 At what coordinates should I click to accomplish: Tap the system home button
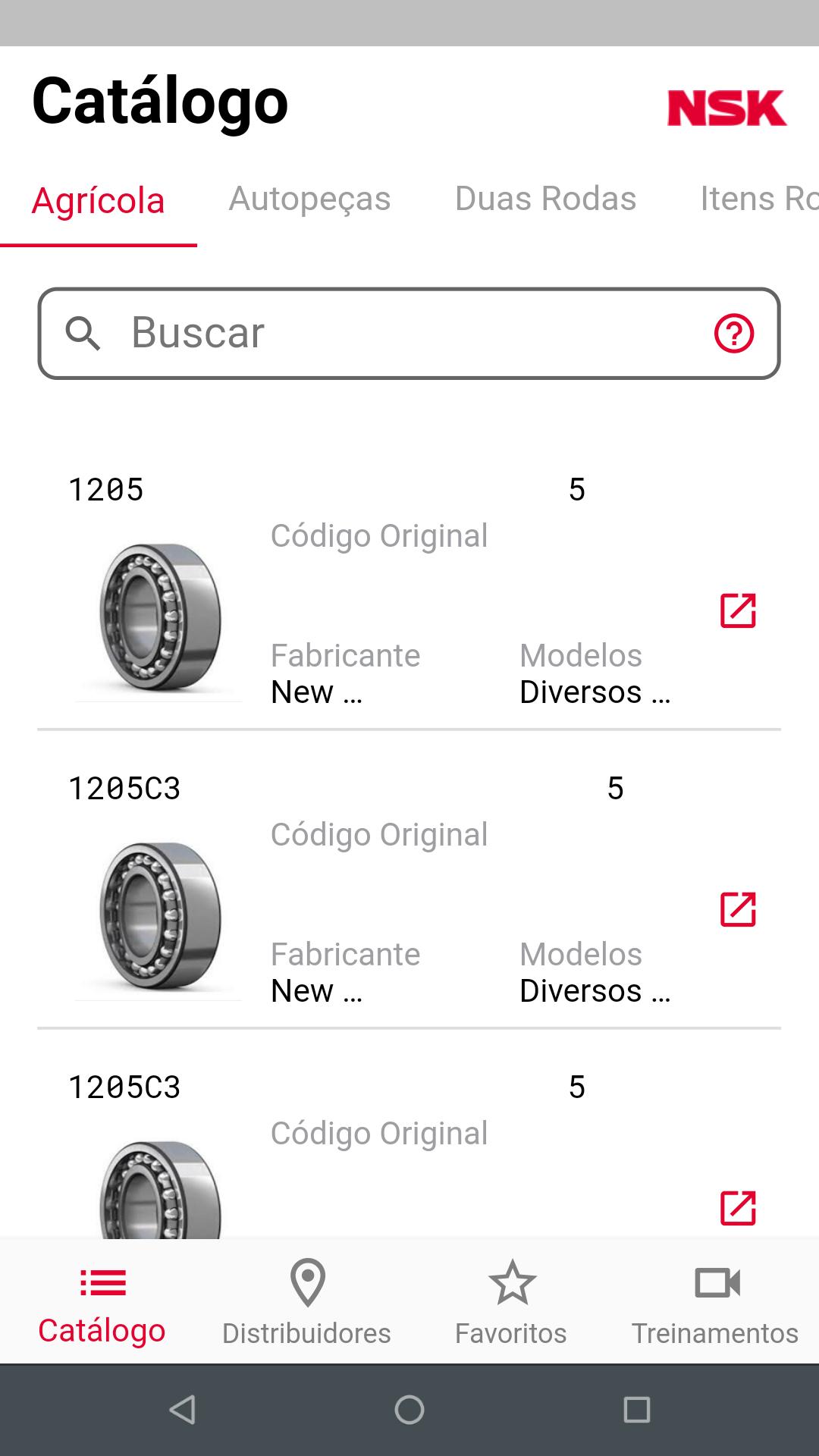point(409,1410)
